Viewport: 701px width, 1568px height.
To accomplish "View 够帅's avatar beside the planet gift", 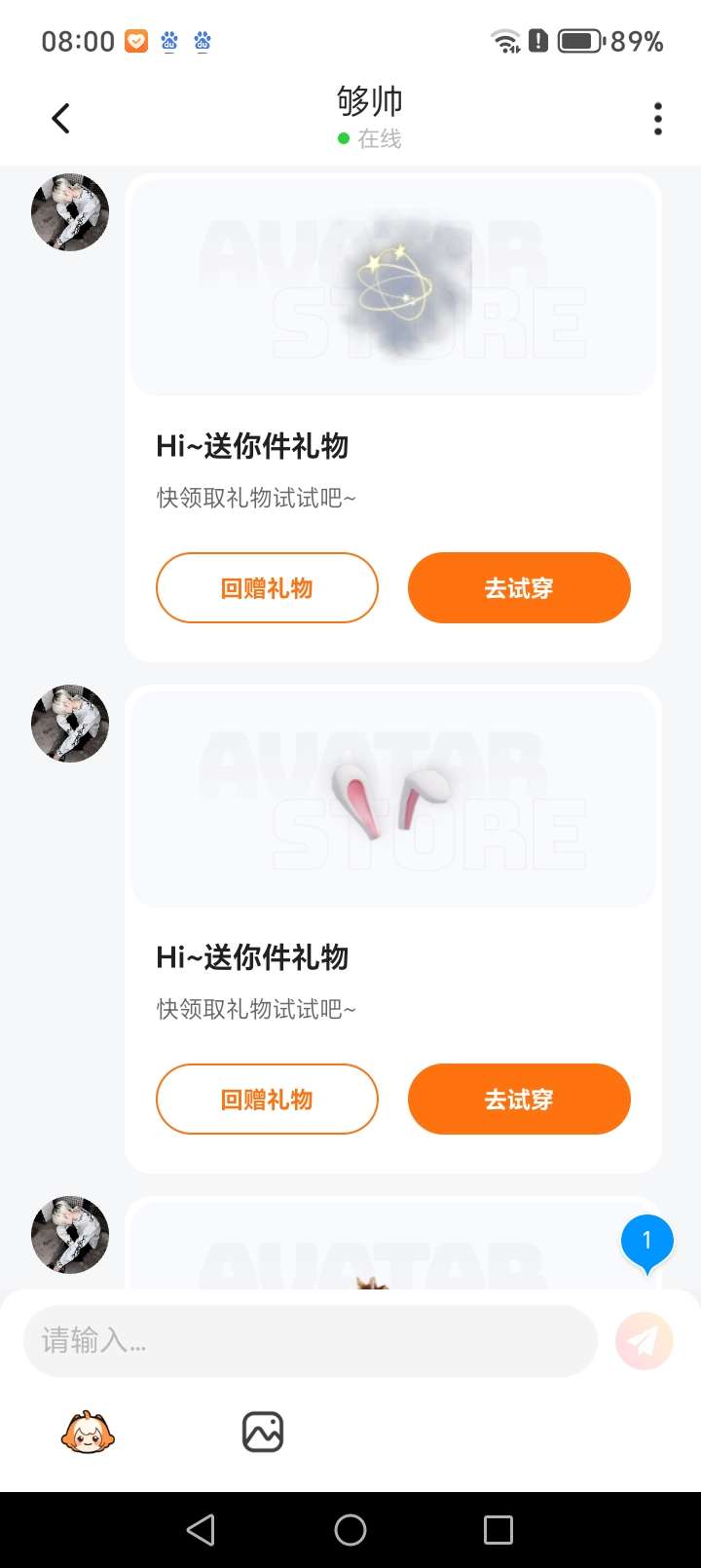I will [70, 212].
